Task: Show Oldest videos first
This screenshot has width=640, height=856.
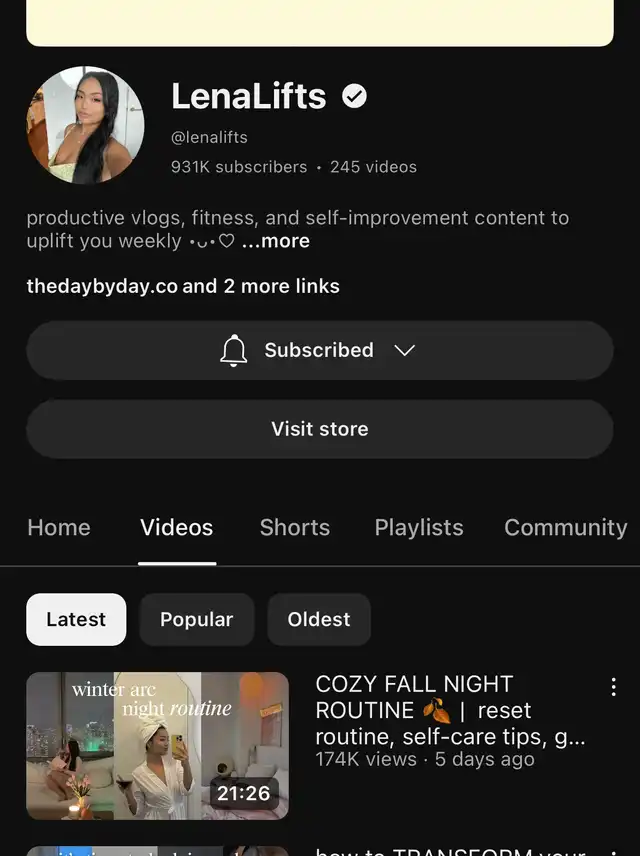Action: pos(319,619)
